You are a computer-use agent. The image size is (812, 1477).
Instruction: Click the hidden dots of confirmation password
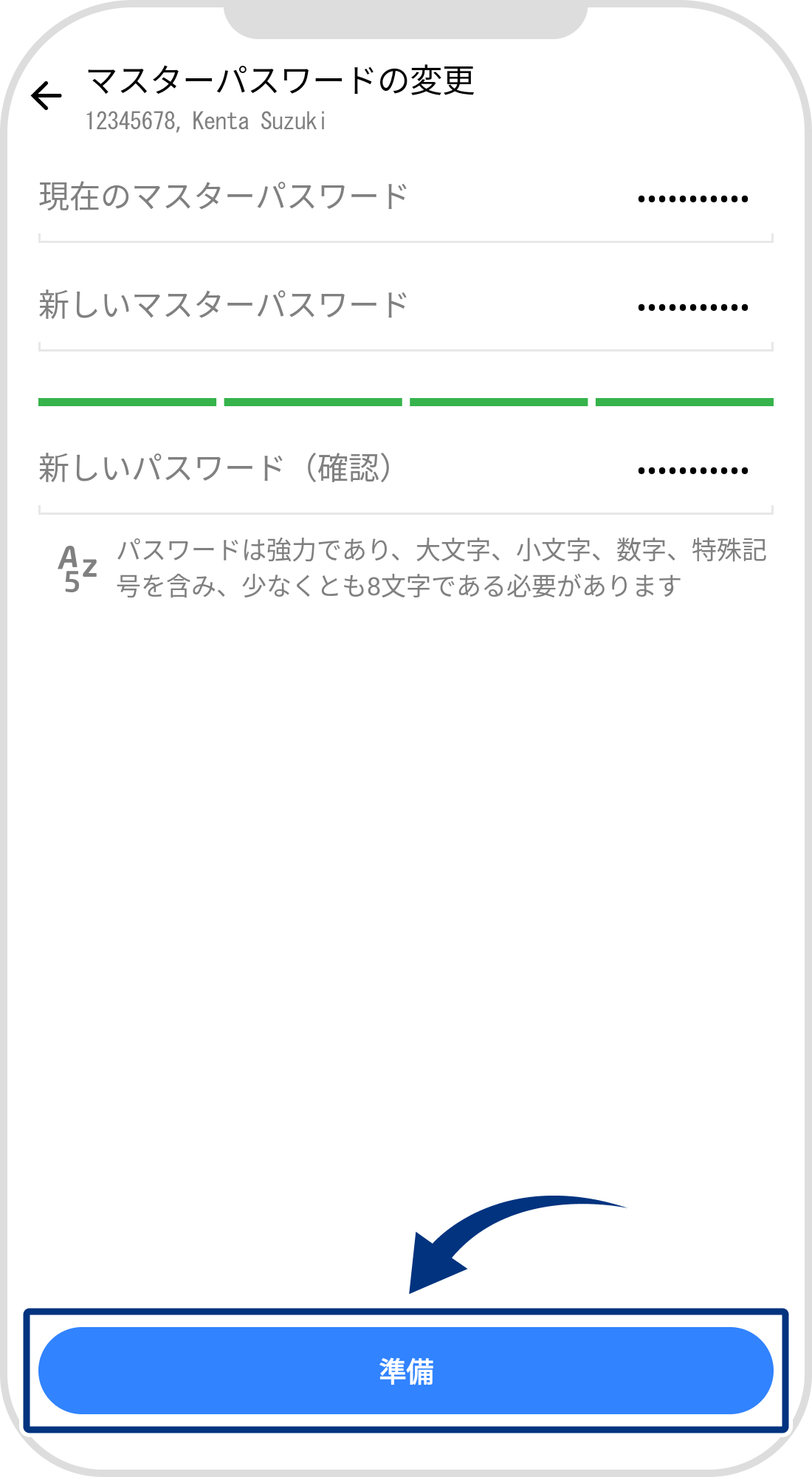[x=692, y=469]
